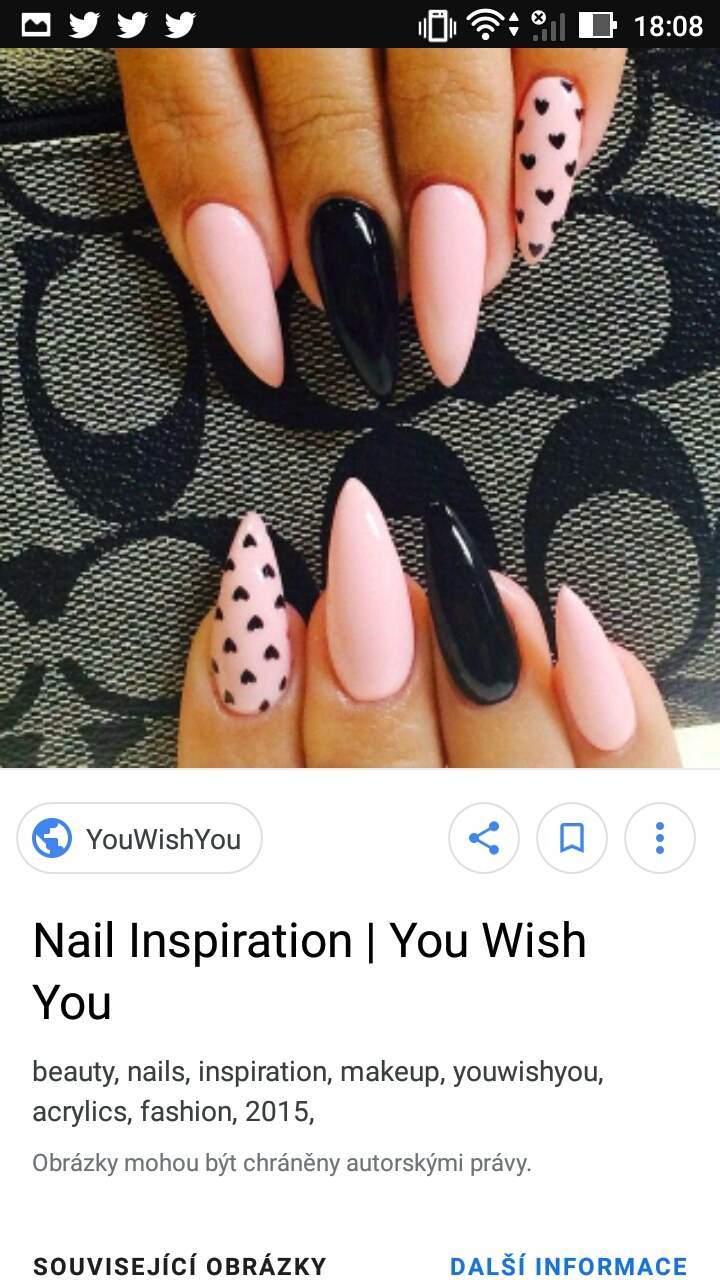720x1280 pixels.
Task: Open the YouWishYou source site chip
Action: coord(139,838)
